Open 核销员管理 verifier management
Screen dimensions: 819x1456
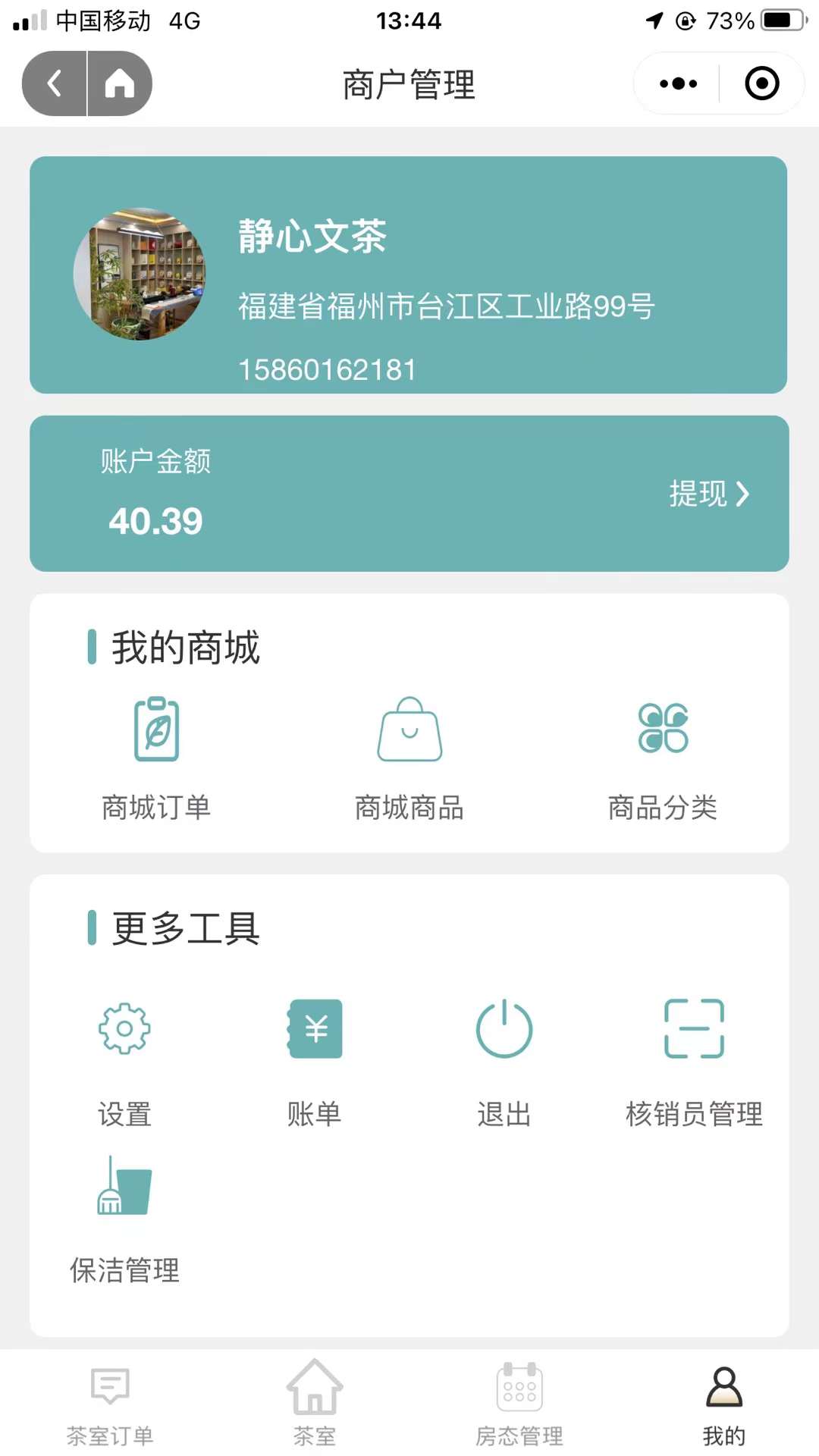pos(694,1062)
